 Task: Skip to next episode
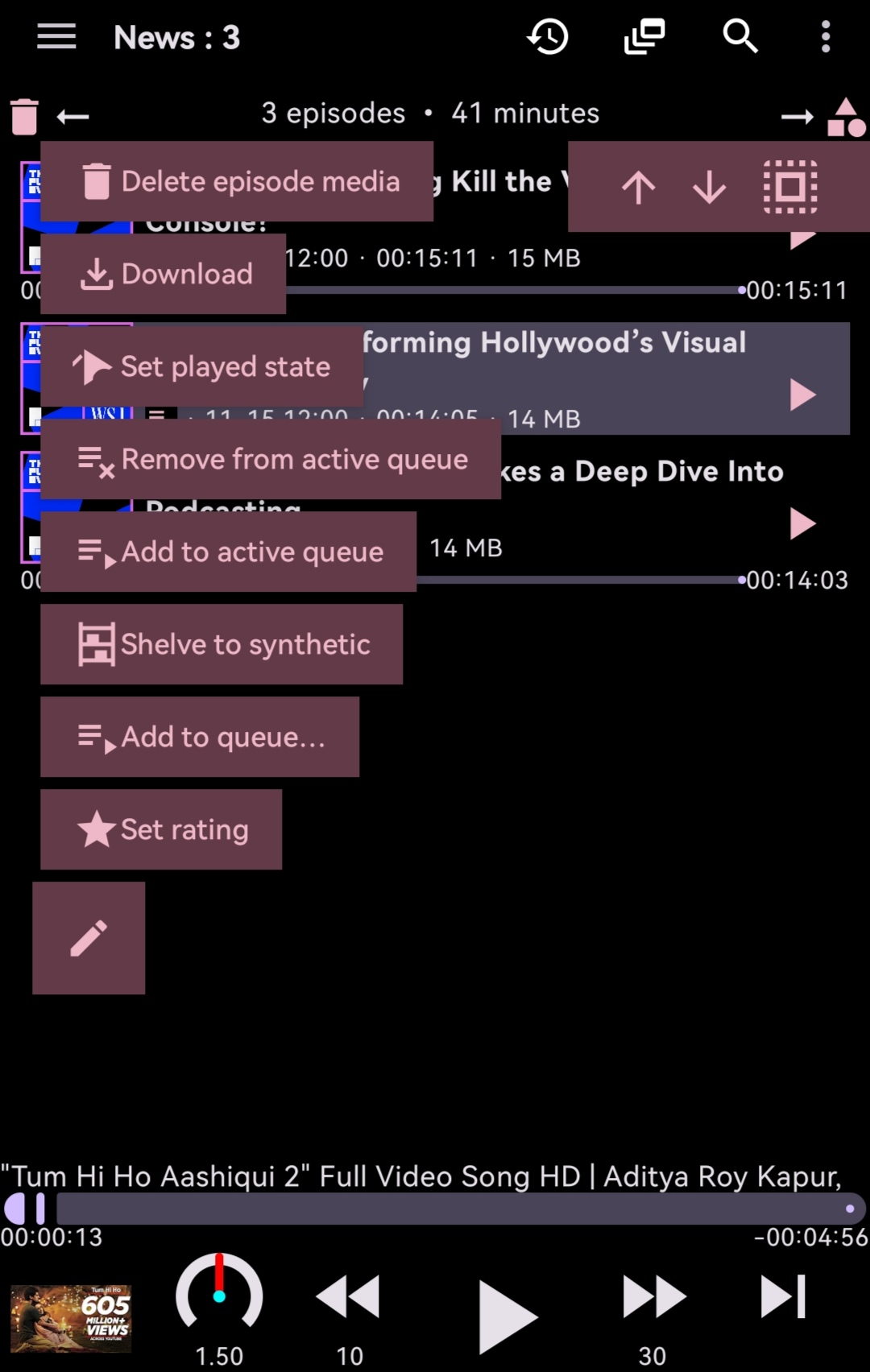(783, 1296)
